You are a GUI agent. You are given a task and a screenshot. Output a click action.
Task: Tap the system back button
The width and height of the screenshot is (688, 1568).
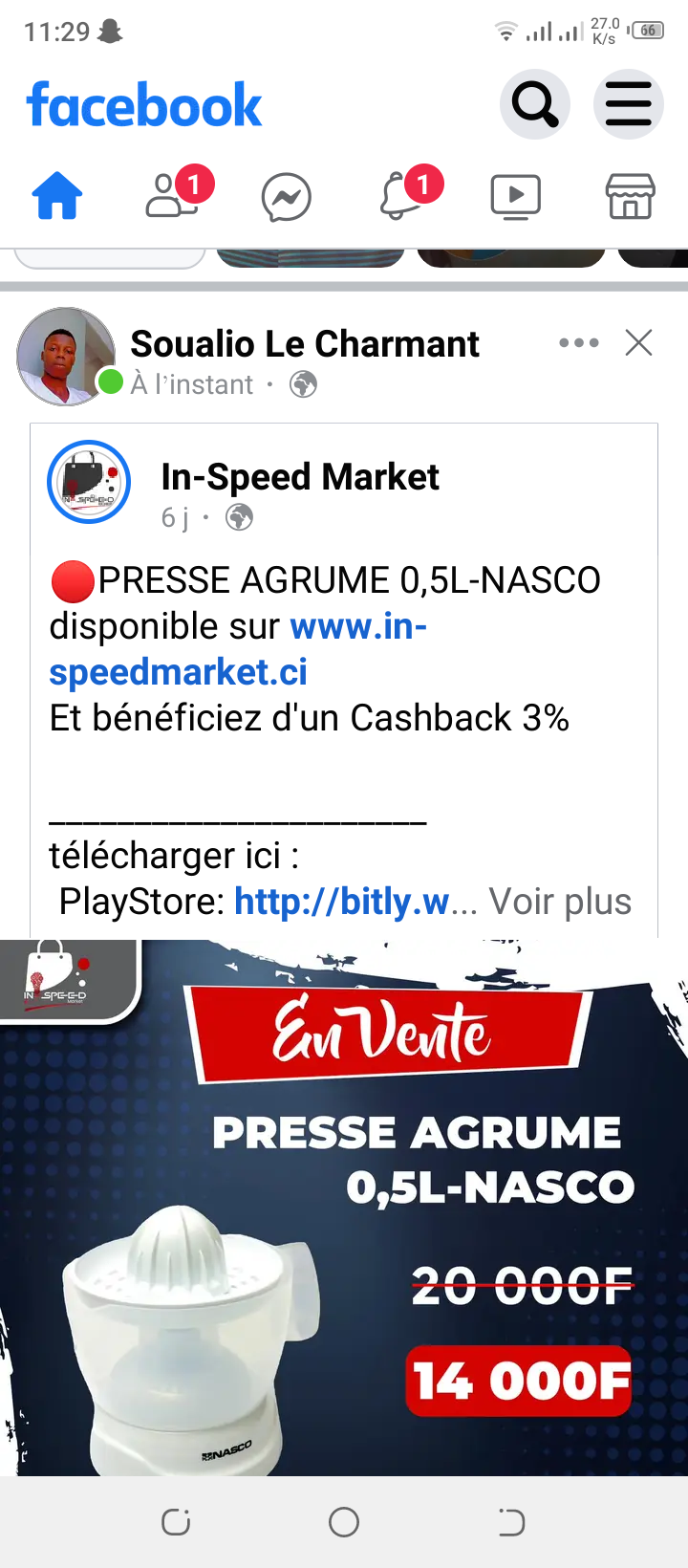511,1521
